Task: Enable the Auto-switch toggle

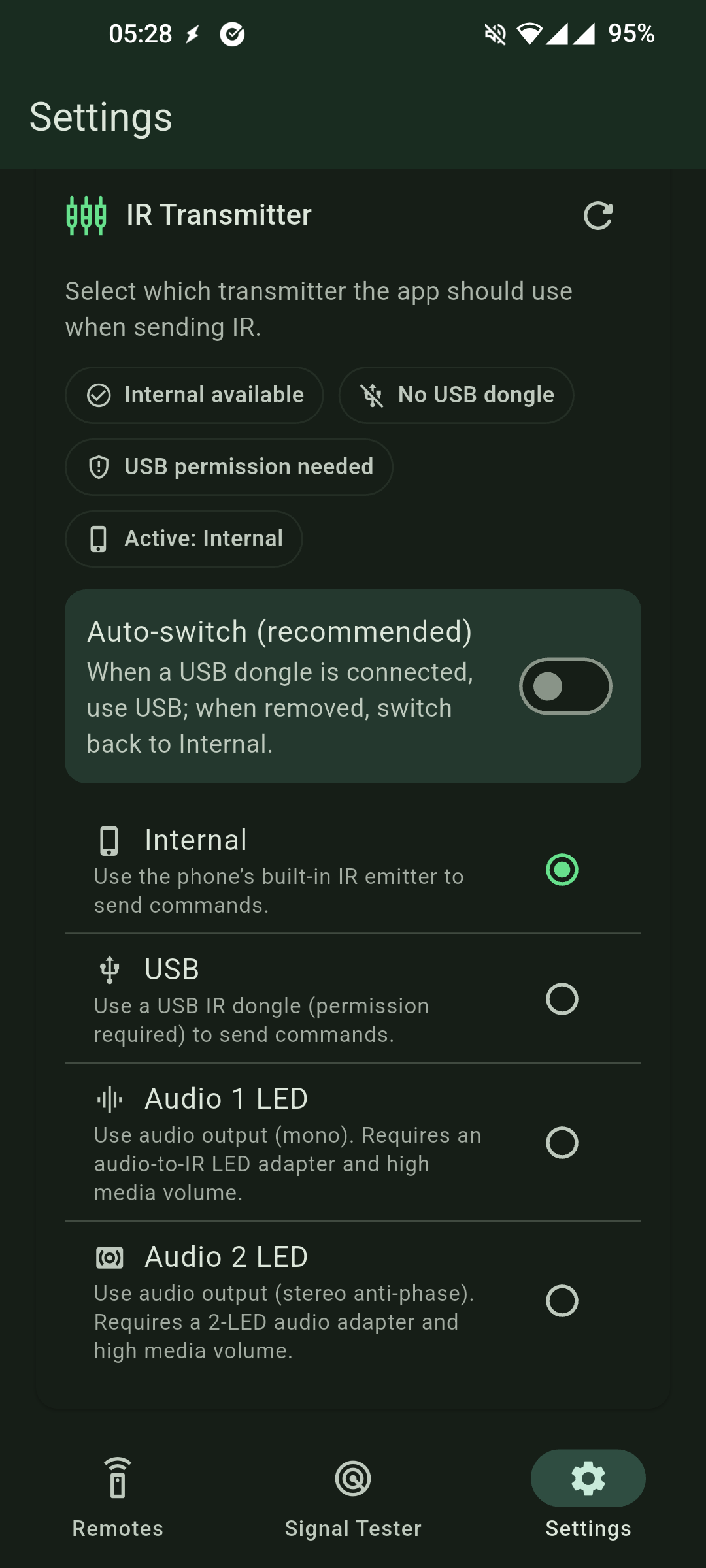Action: click(x=565, y=686)
